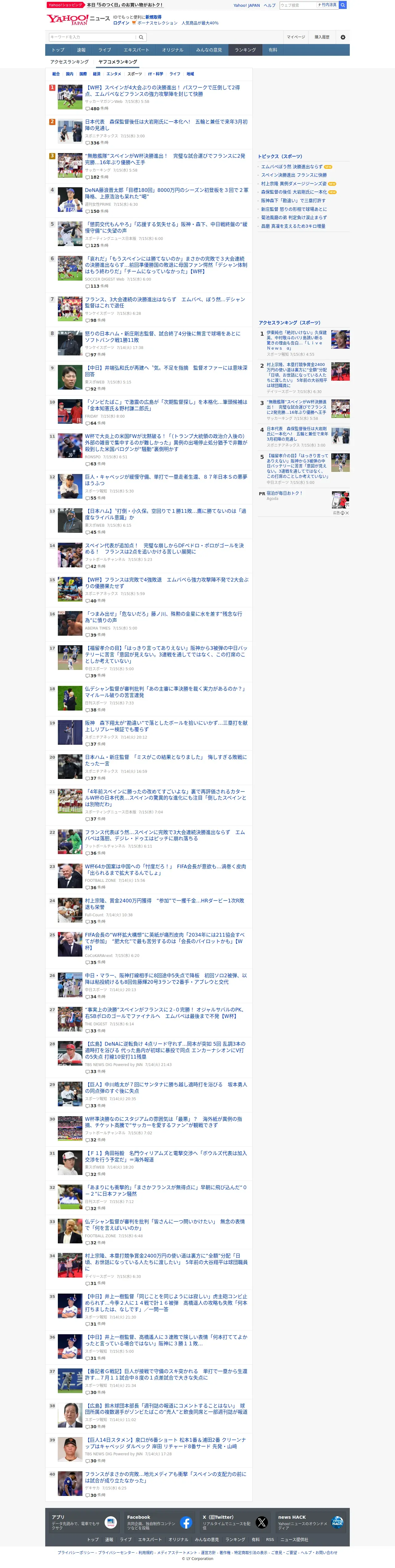
Task: Open the ログイン link
Action: 121,23
